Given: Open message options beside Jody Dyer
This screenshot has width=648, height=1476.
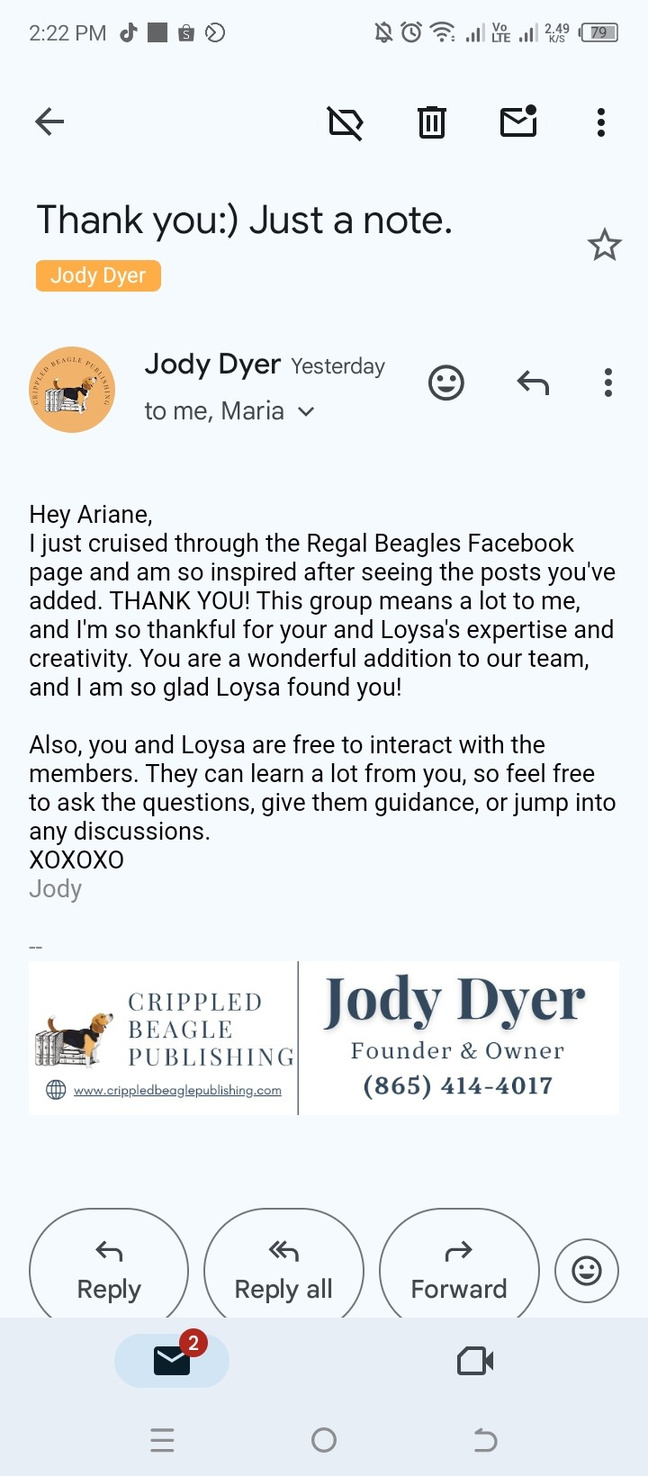Looking at the screenshot, I should [608, 382].
